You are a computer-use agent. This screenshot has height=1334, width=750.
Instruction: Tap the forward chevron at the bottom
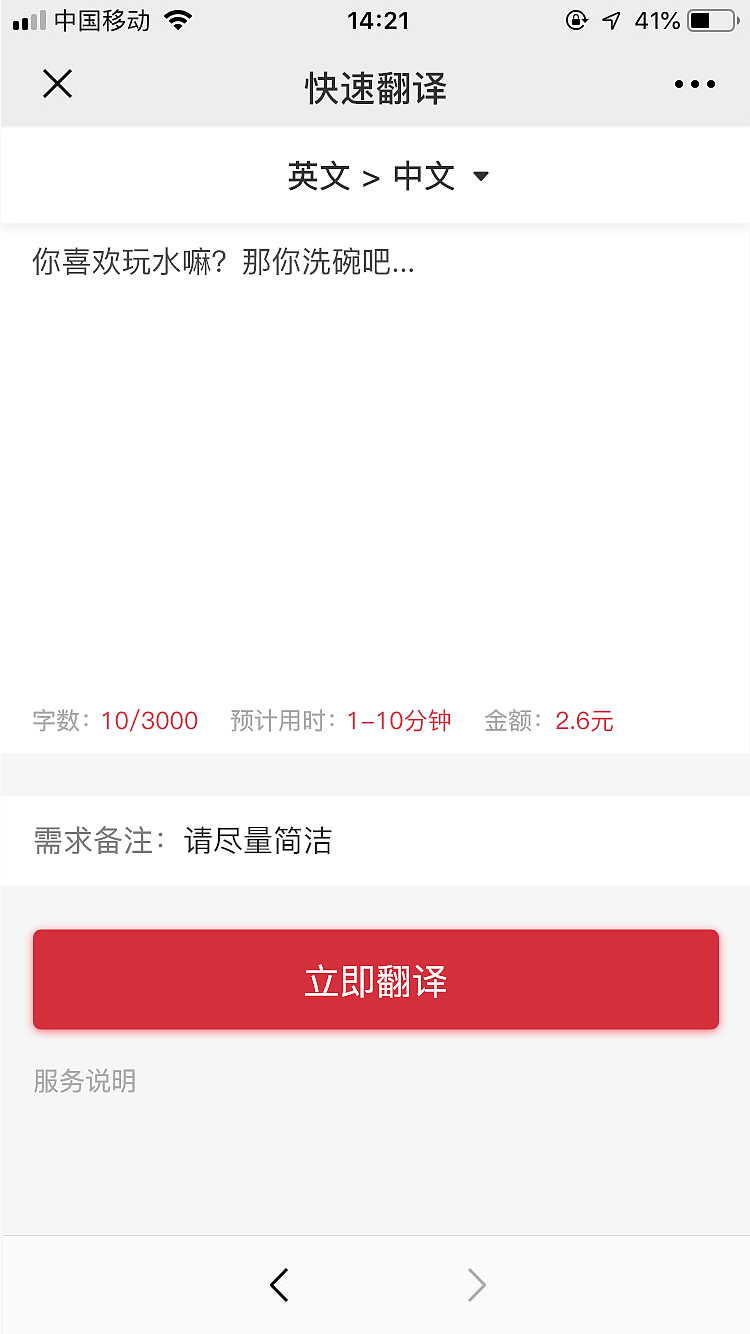click(x=476, y=1284)
